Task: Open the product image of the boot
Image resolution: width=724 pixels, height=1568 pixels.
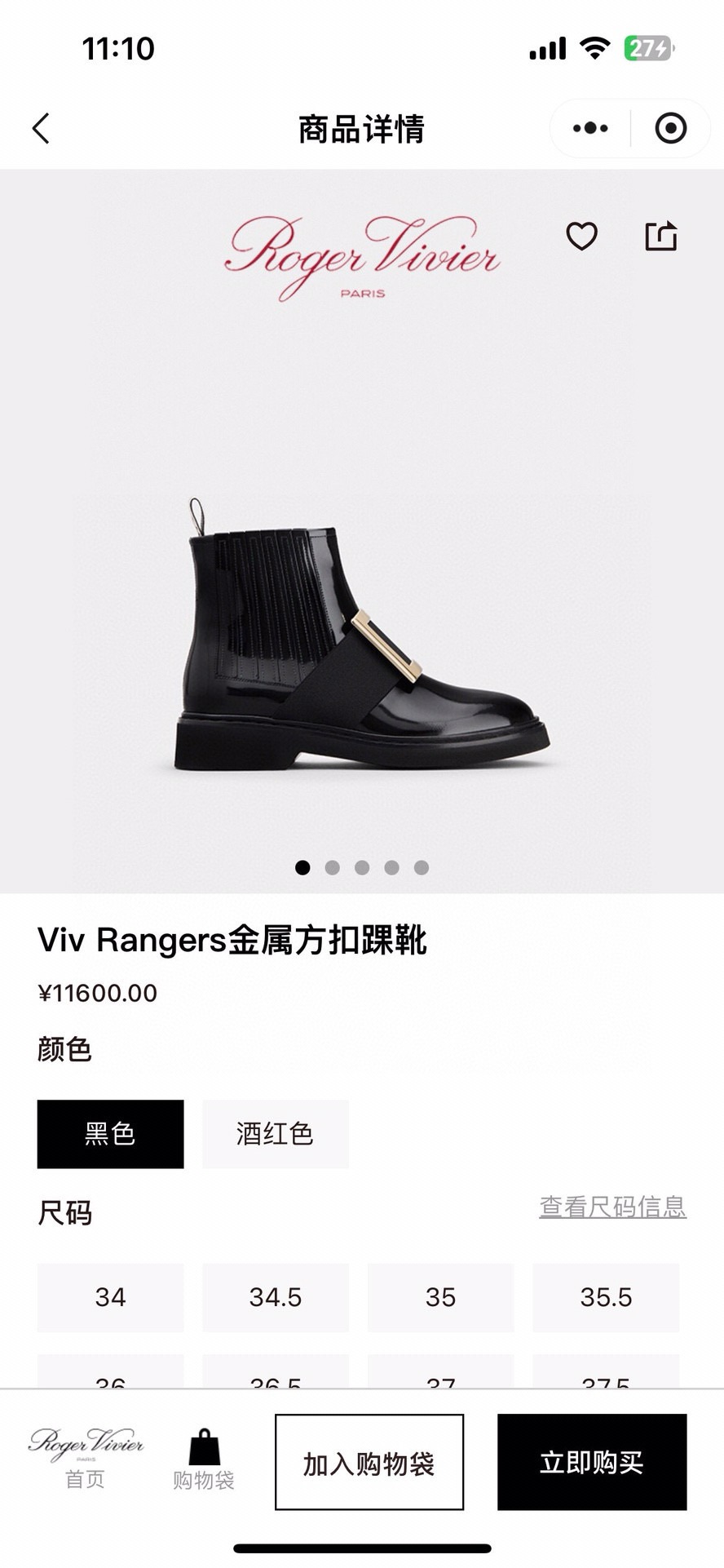Action: pos(362,636)
